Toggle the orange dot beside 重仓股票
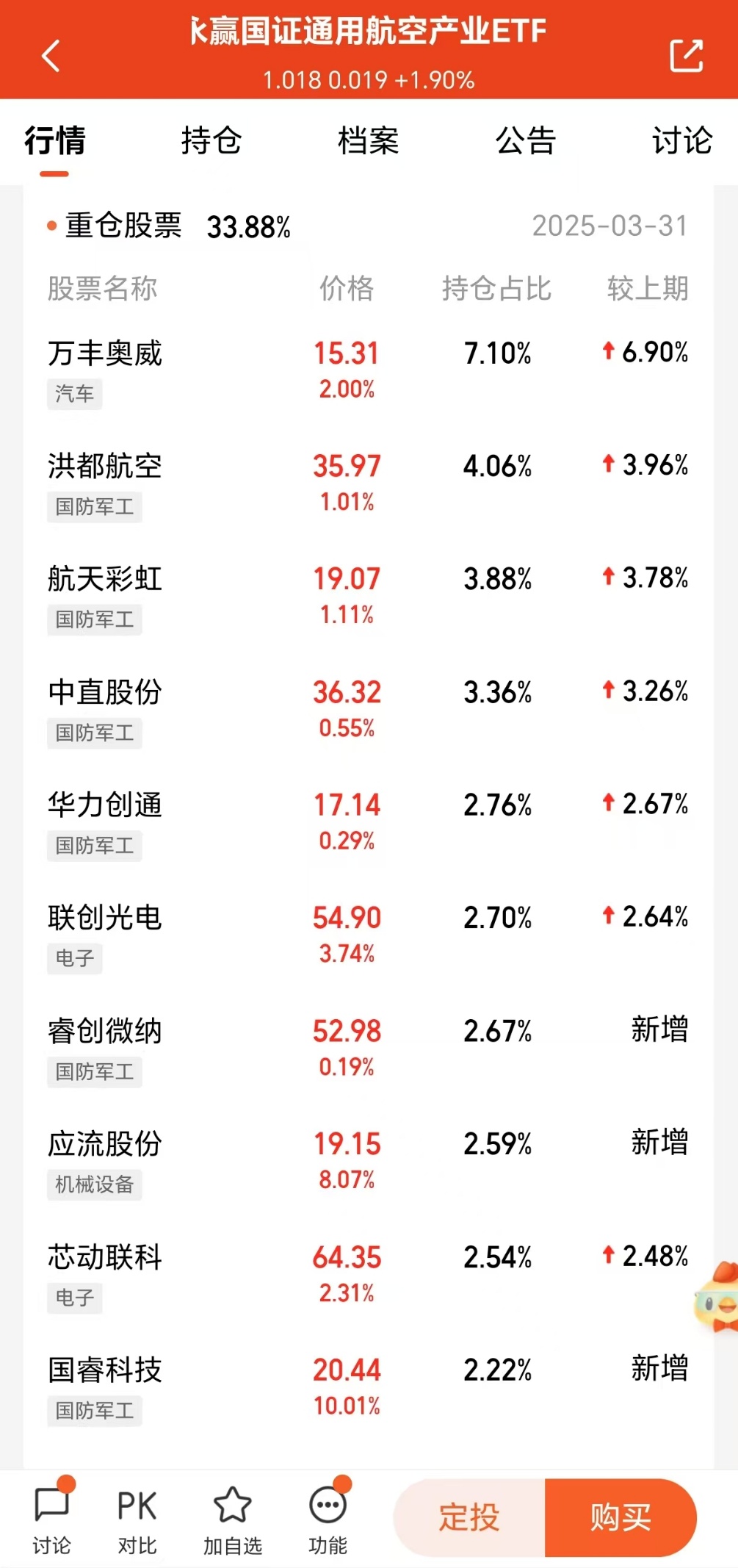Image resolution: width=738 pixels, height=1568 pixels. [x=50, y=226]
